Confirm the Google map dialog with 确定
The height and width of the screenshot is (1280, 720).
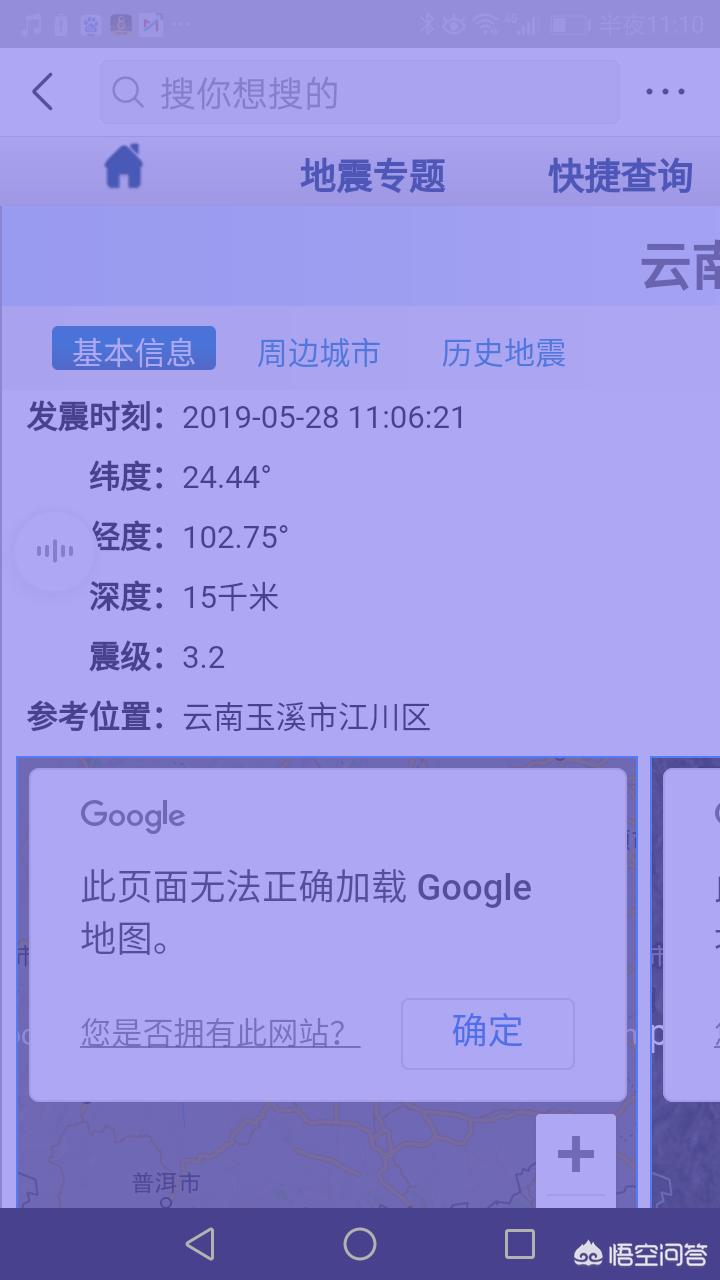(488, 1033)
